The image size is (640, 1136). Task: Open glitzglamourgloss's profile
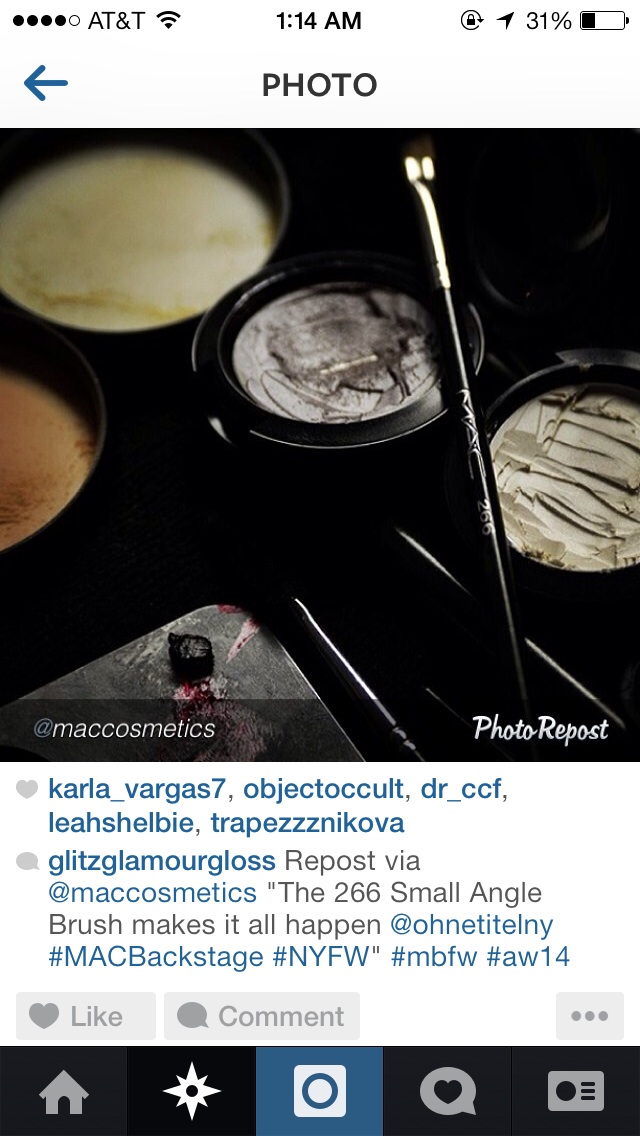pos(162,860)
